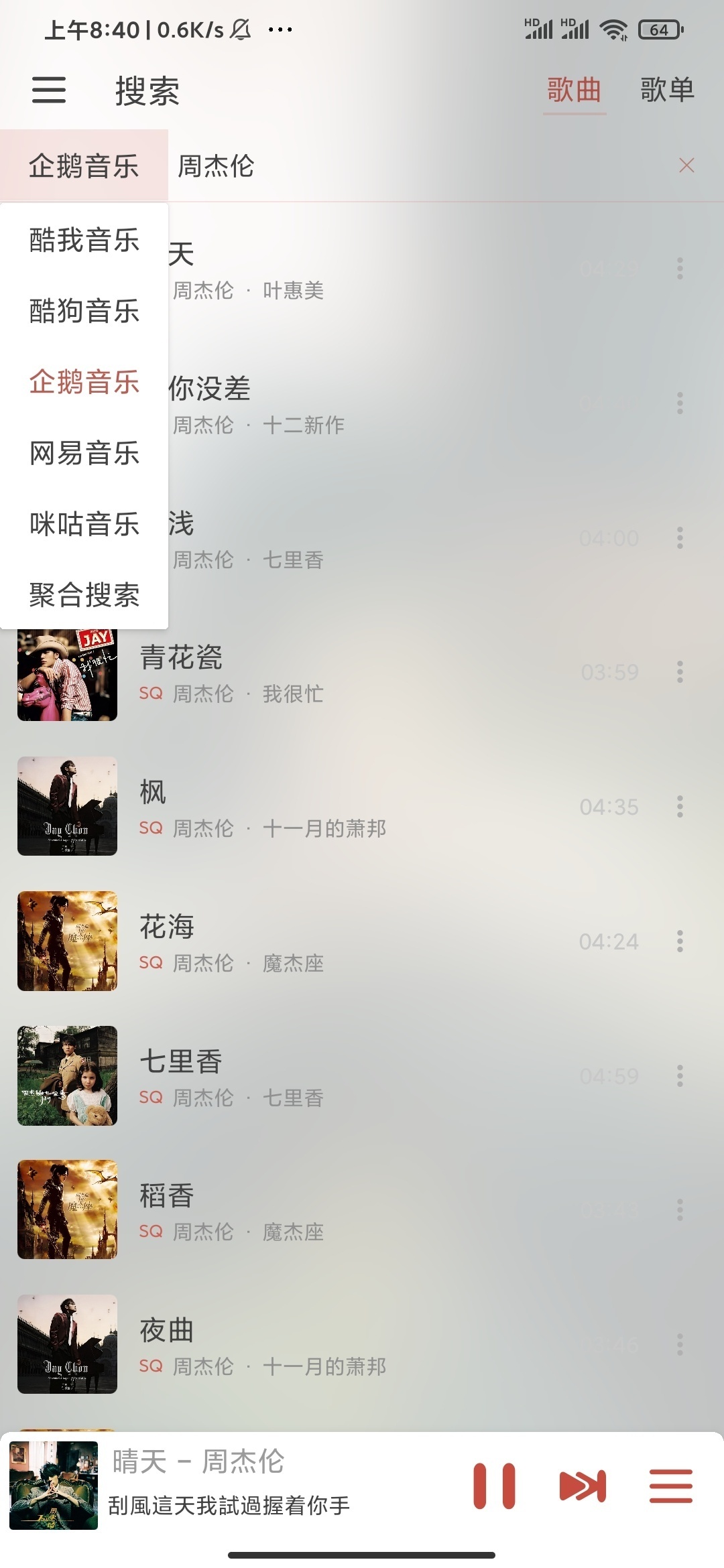
Task: Edit the 周杰伦 search field
Action: pos(402,166)
